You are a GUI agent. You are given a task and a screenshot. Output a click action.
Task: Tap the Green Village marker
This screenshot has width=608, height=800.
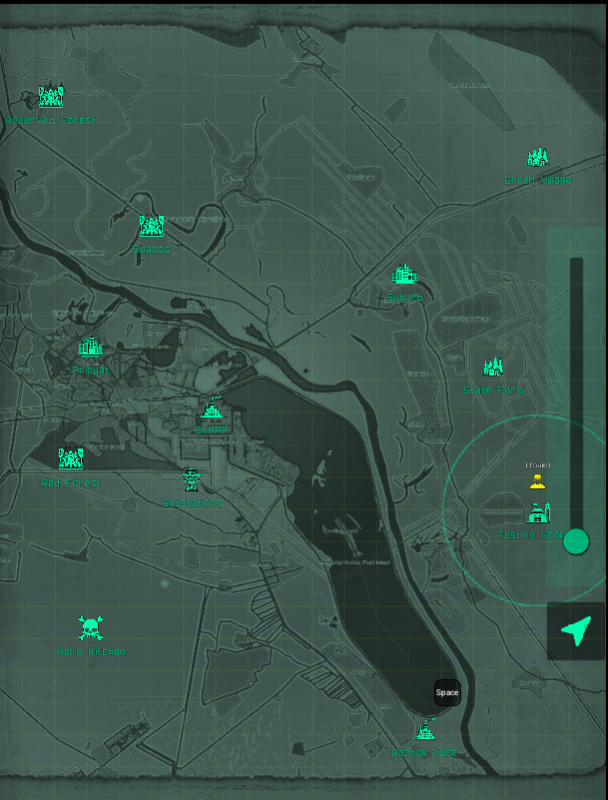(538, 158)
